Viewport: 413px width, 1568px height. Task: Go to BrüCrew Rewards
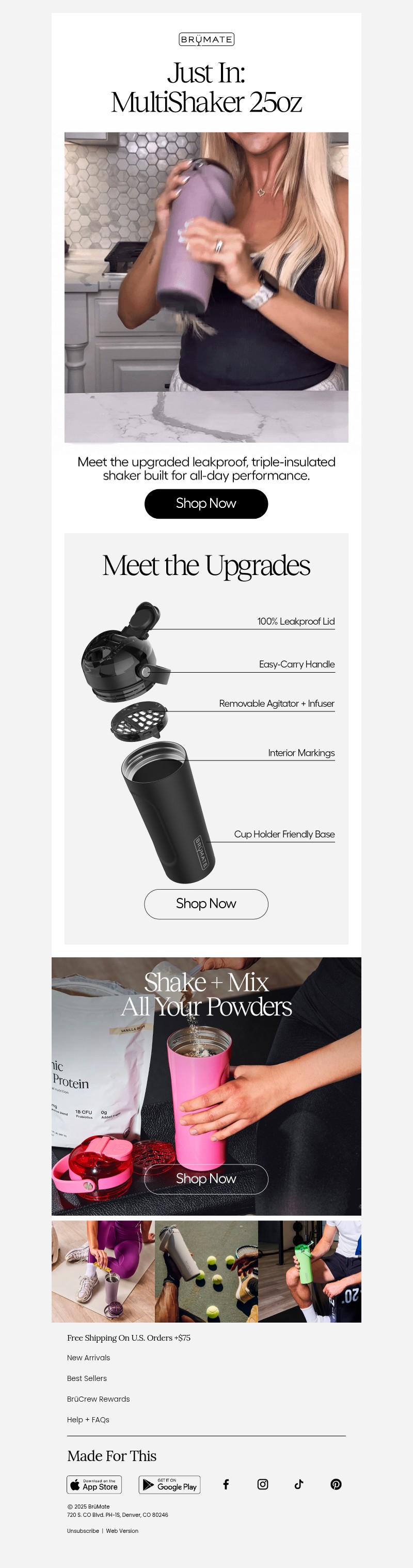pos(98,1399)
